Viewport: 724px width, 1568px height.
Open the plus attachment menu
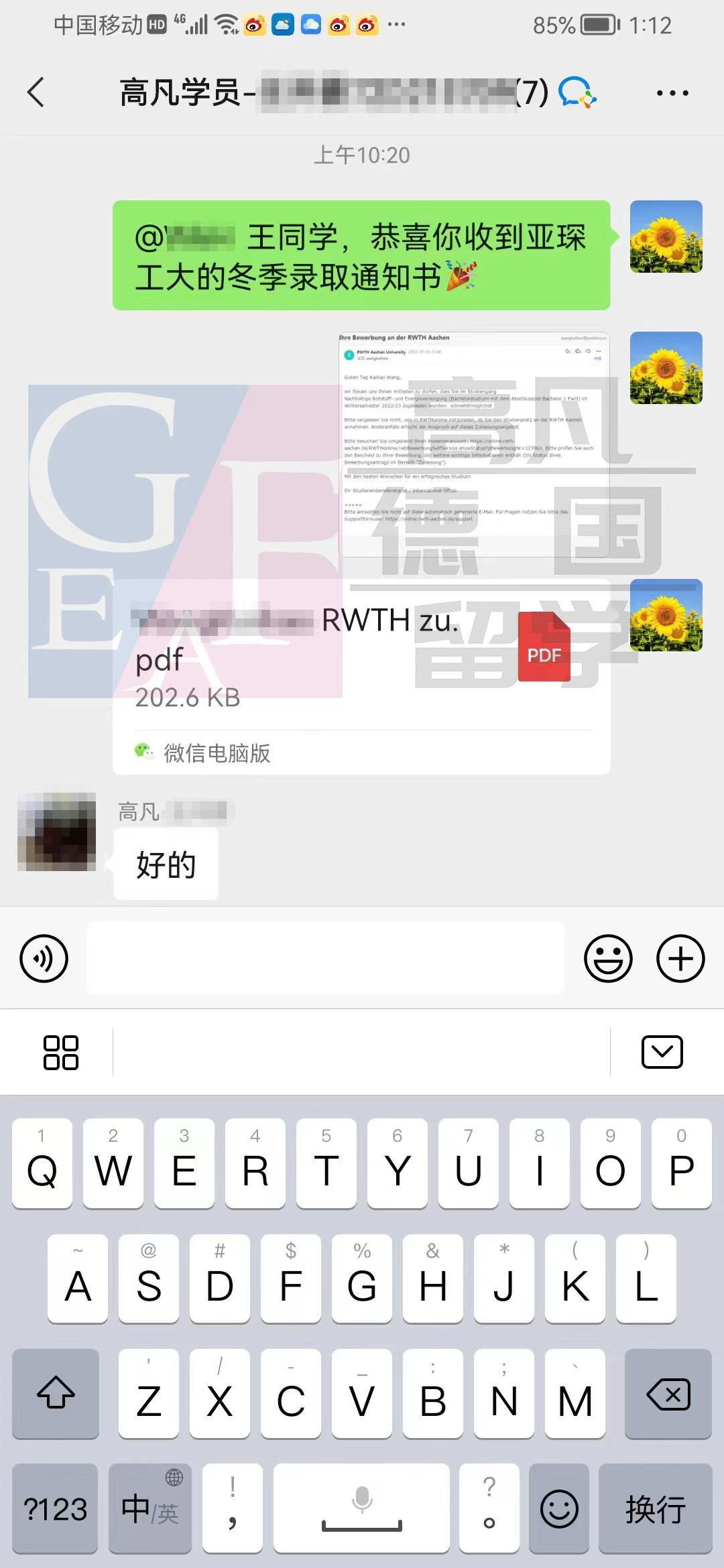pos(680,958)
